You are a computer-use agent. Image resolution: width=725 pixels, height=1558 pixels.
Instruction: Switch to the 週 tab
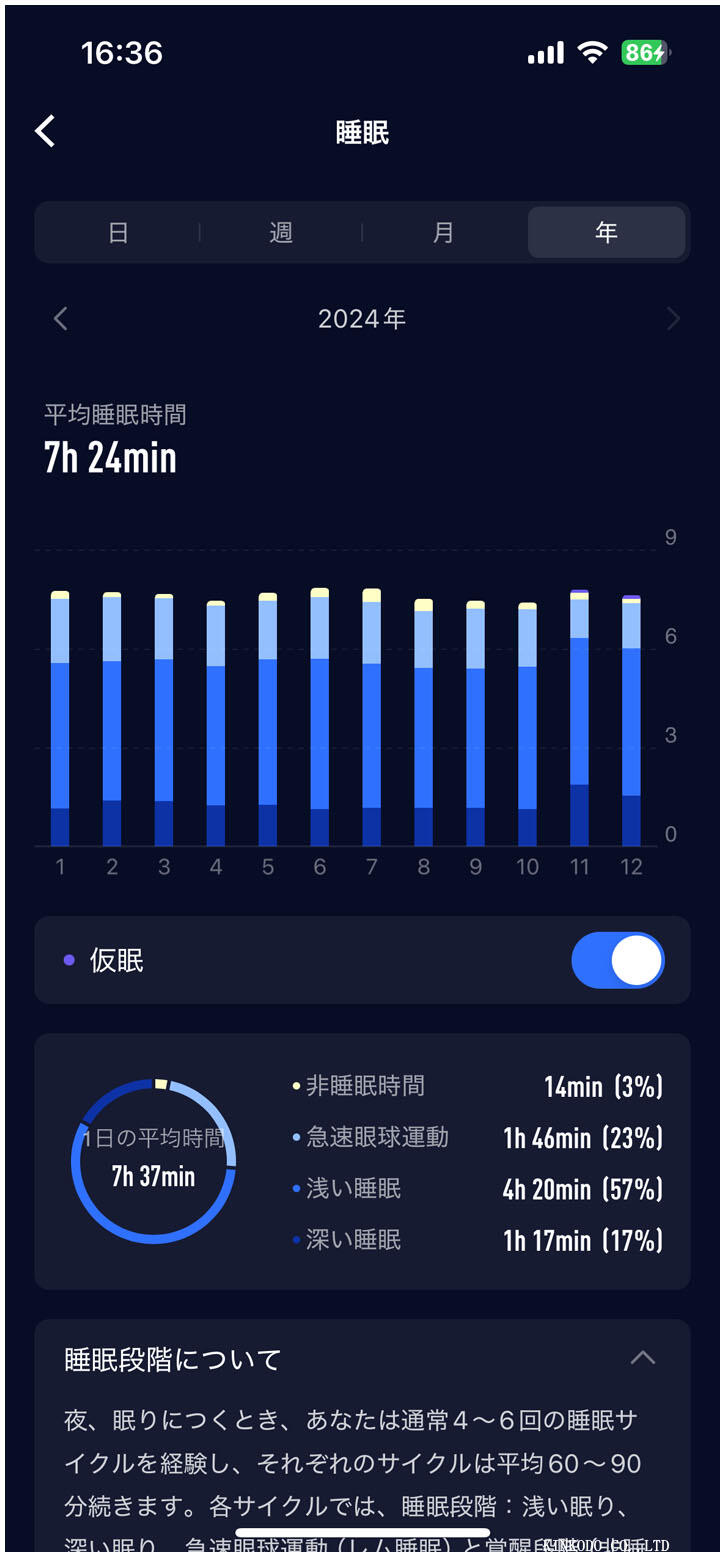coord(281,232)
